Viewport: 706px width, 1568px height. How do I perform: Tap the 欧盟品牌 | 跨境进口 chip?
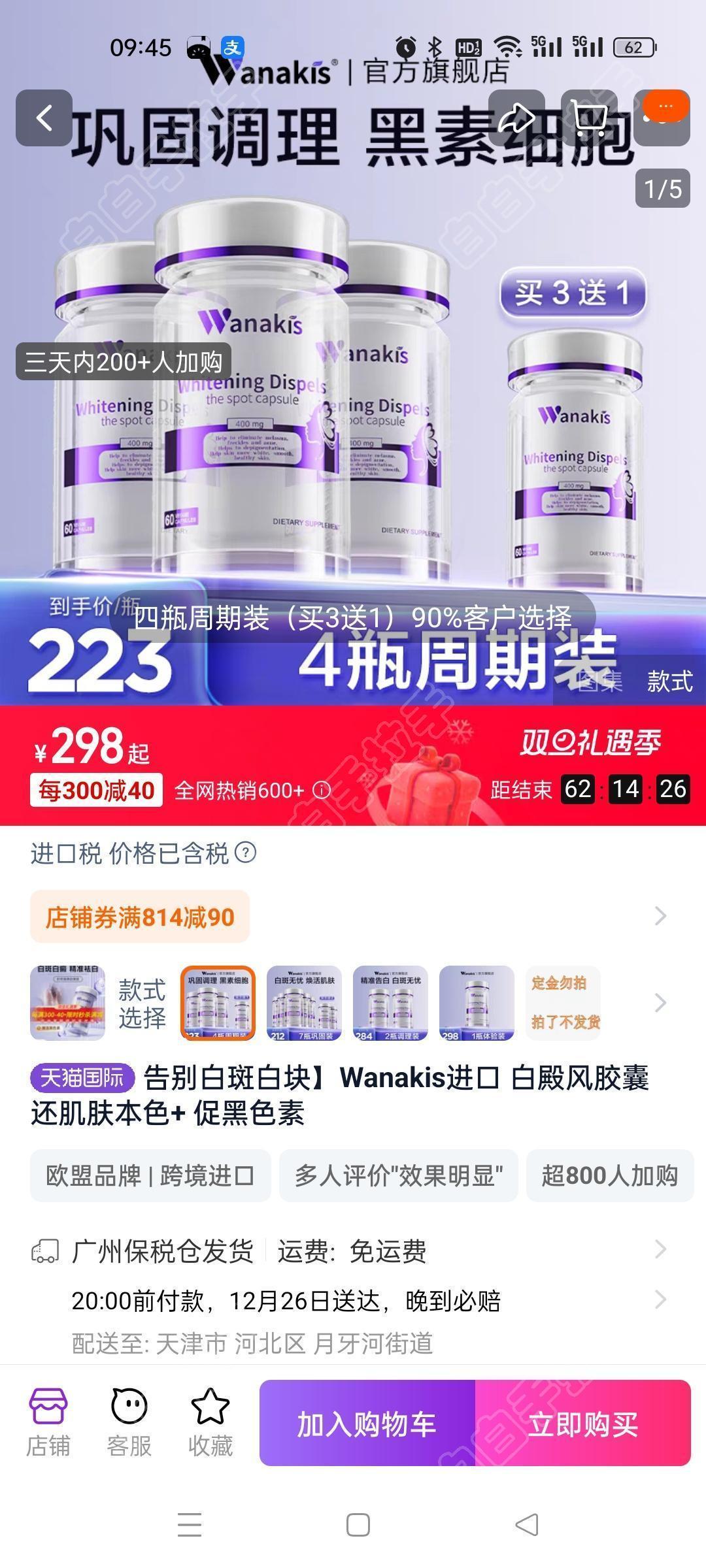[x=150, y=1175]
